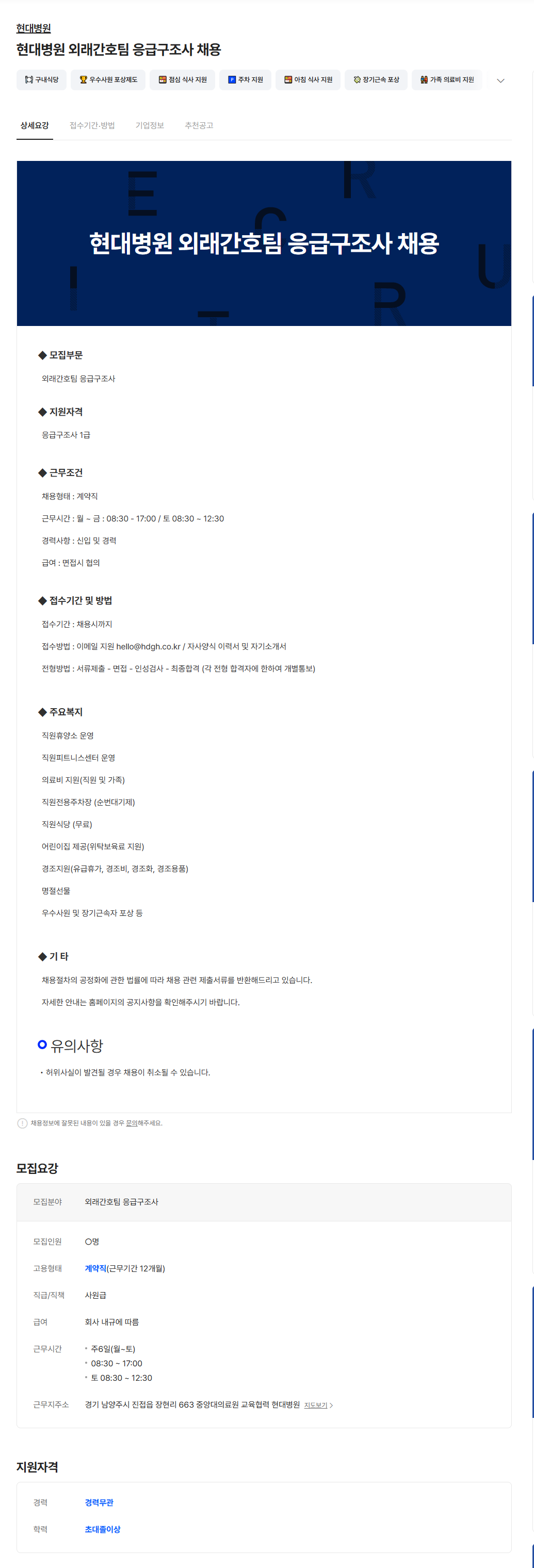
Task: Switch to the 접수기간·방법 tab
Action: point(92,125)
